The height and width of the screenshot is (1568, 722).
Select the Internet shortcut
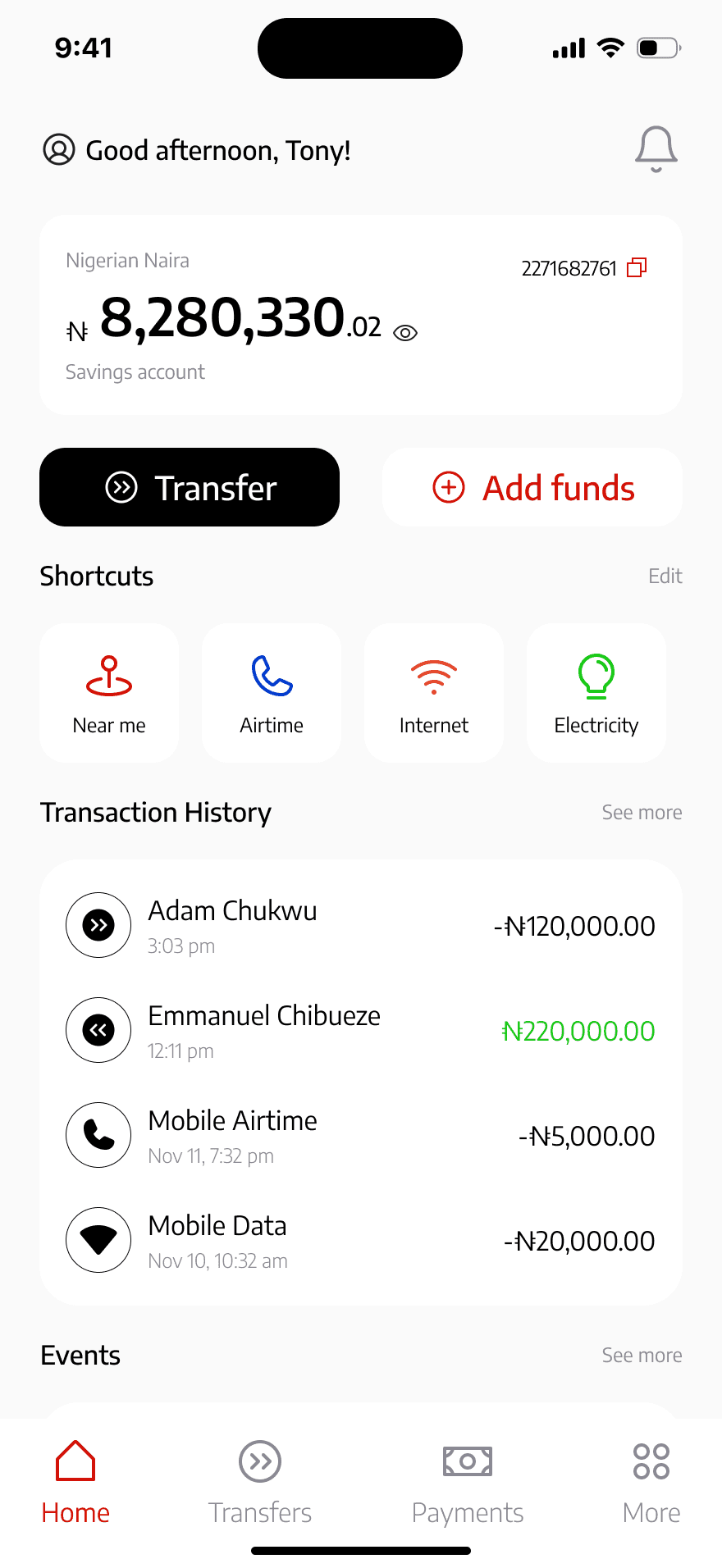(x=434, y=693)
